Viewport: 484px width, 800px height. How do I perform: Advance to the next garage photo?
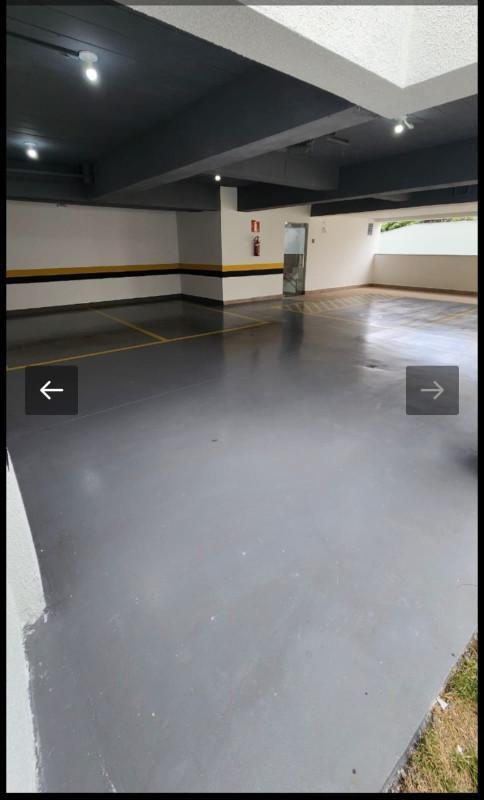coord(432,390)
